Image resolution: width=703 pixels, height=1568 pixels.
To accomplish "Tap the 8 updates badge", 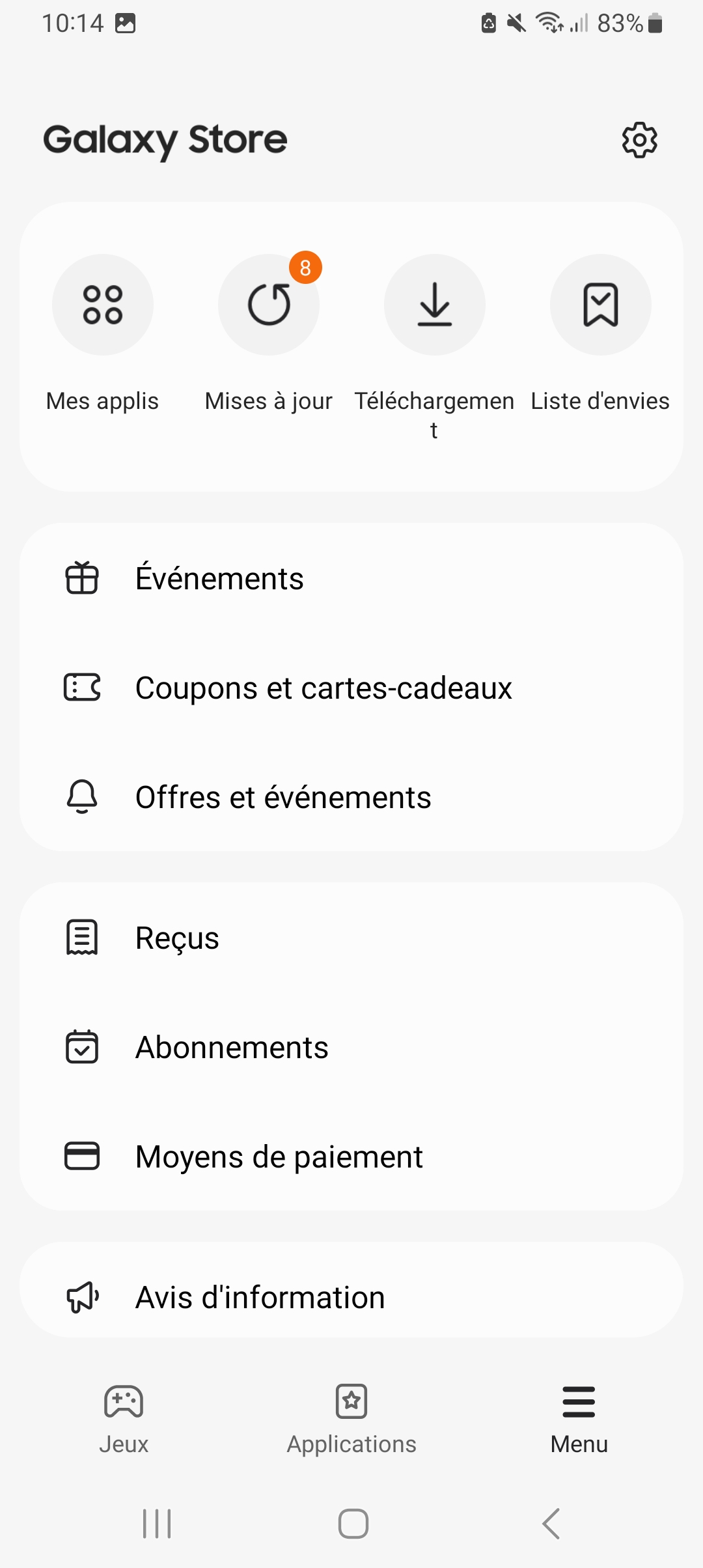I will pyautogui.click(x=305, y=267).
